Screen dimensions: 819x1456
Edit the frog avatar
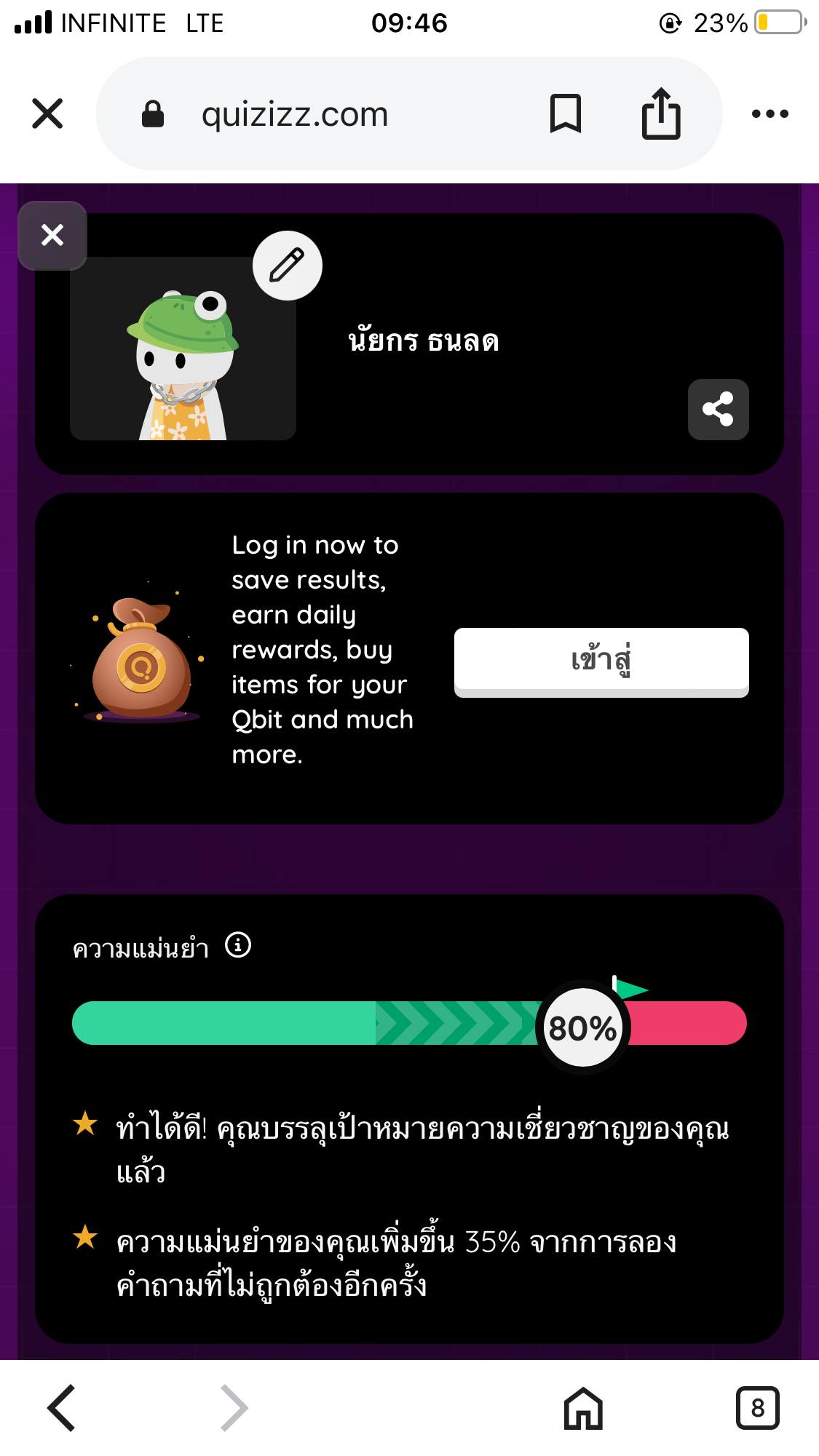tap(288, 266)
